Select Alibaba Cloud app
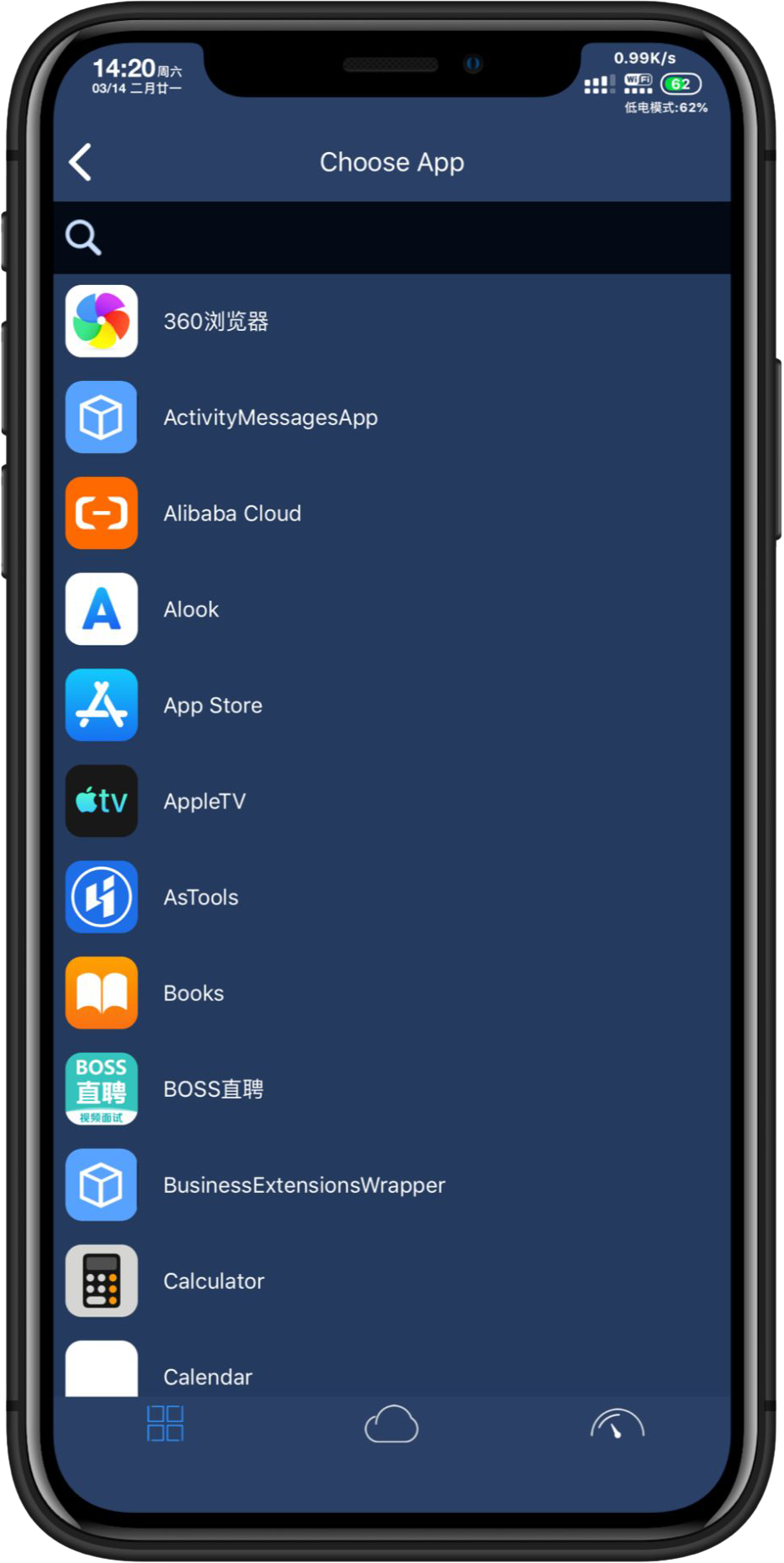Image resolution: width=784 pixels, height=1563 pixels. tap(392, 513)
